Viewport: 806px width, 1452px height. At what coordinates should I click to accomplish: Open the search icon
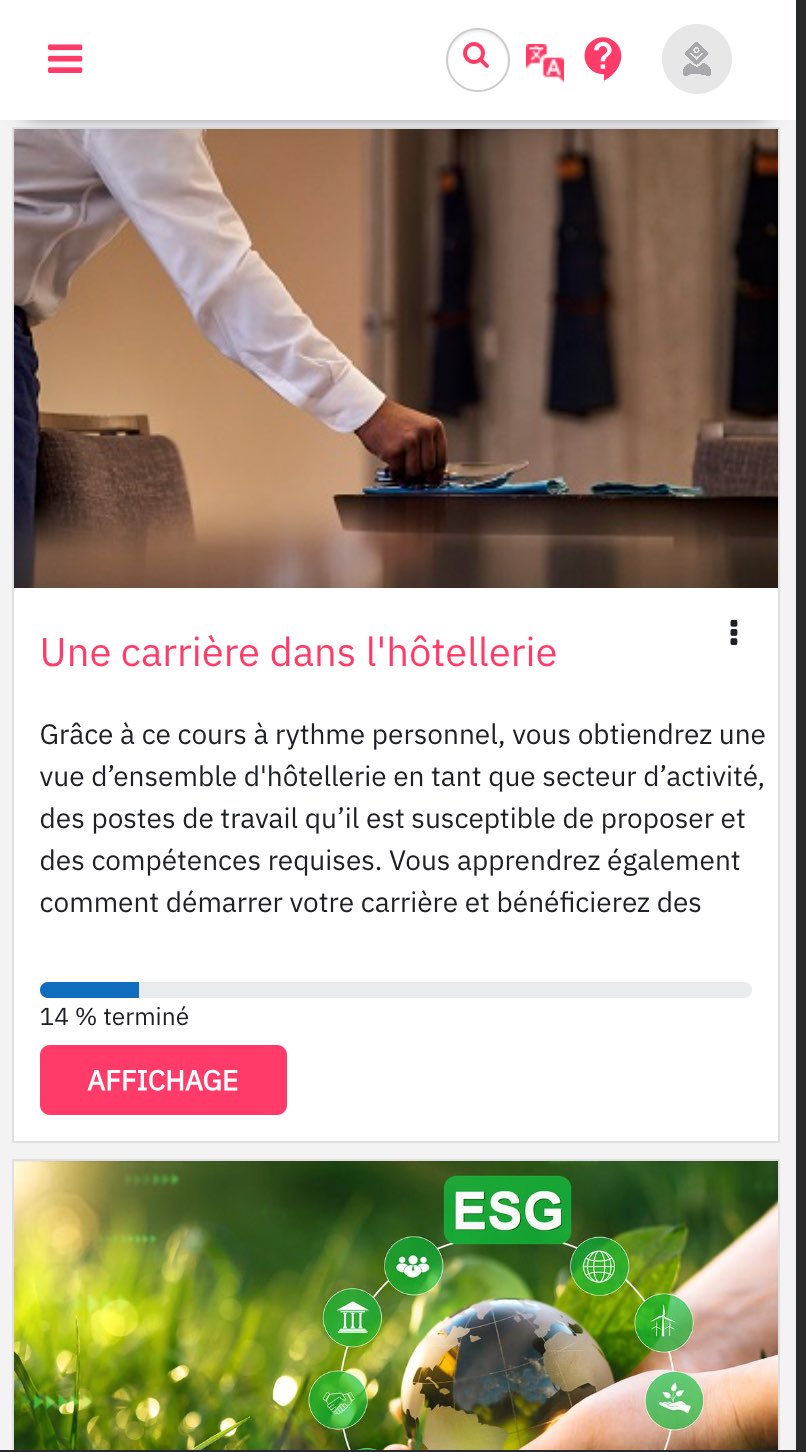coord(477,60)
